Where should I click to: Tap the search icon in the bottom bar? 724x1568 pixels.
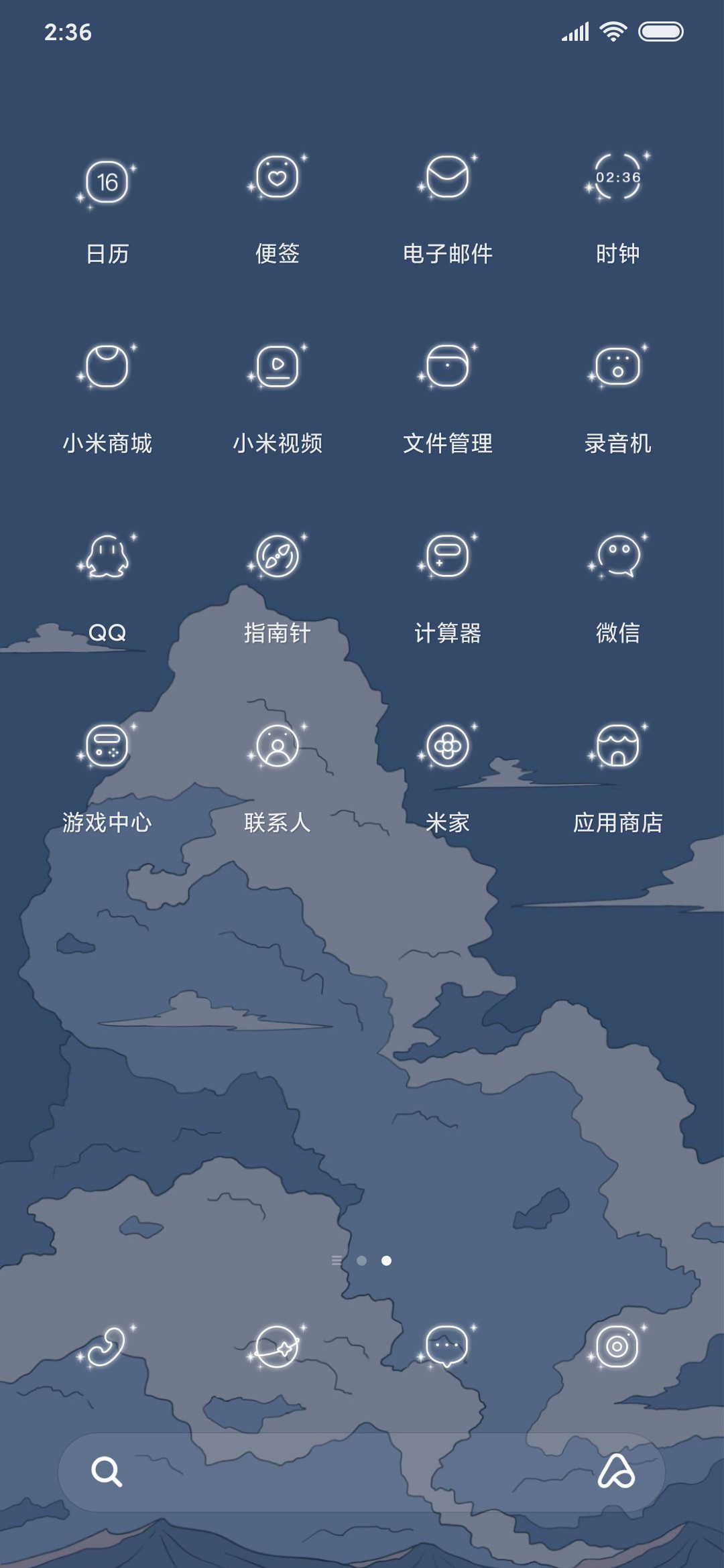[x=107, y=1472]
